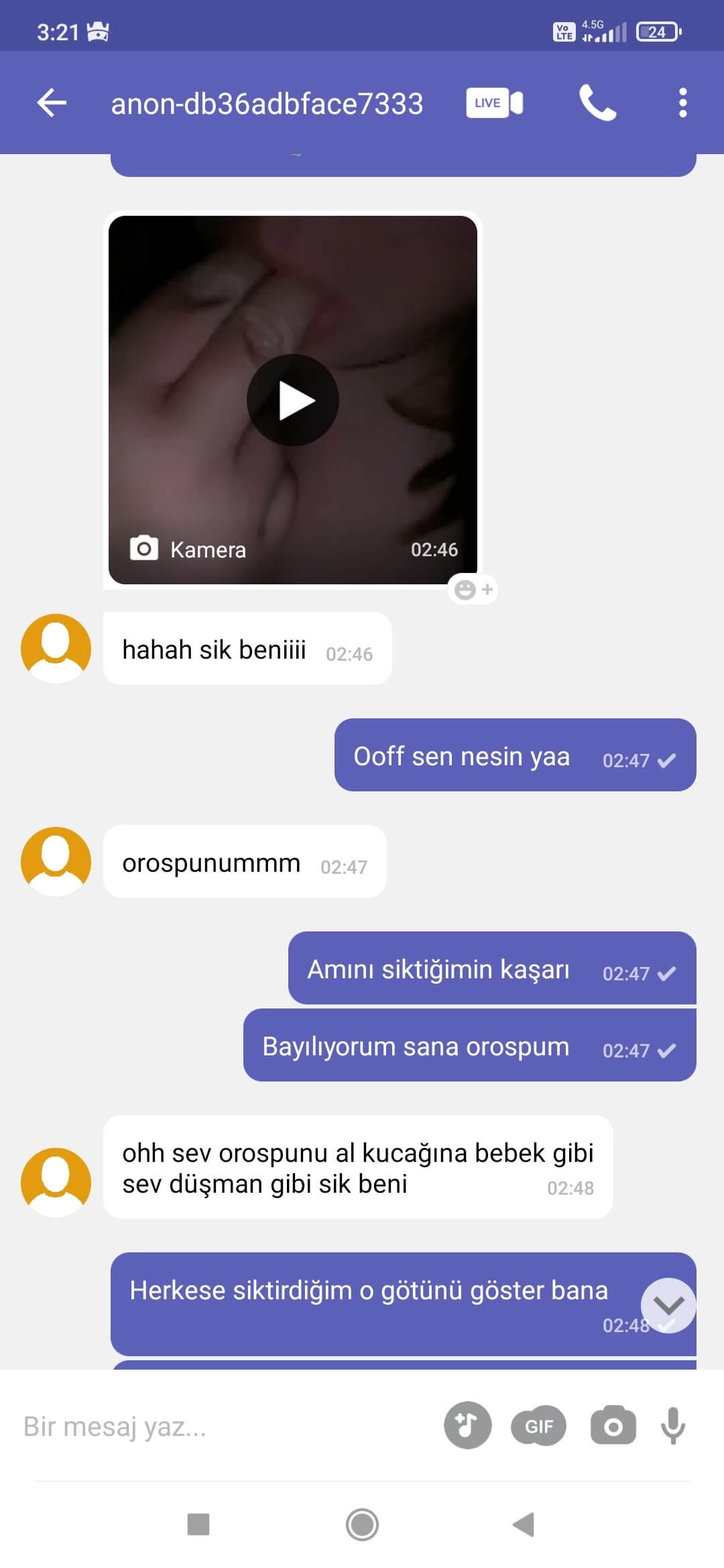Go back using the top-left arrow
This screenshot has height=1568, width=724.
tap(52, 103)
